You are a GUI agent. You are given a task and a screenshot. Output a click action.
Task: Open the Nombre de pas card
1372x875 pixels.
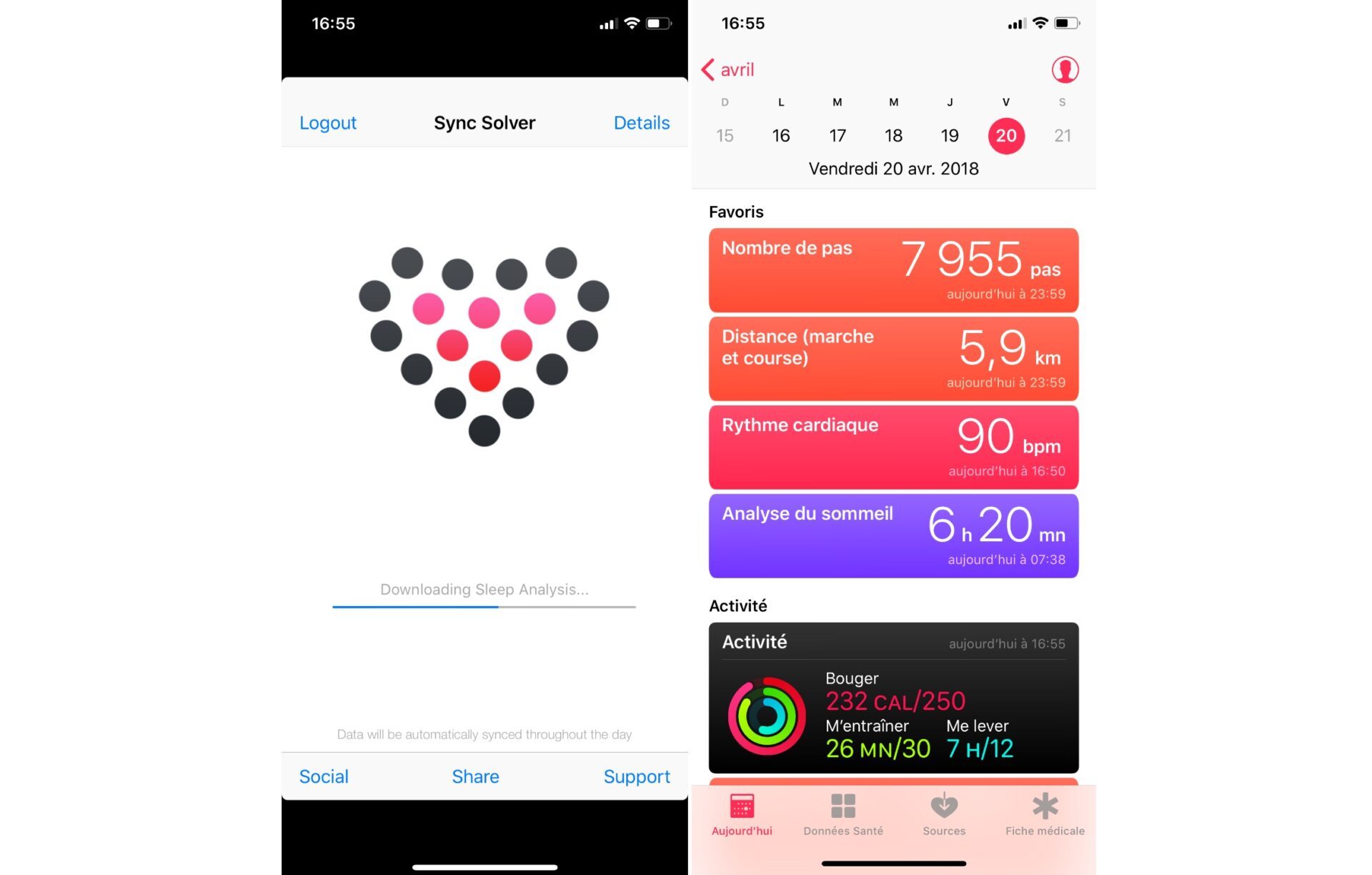[x=893, y=270]
